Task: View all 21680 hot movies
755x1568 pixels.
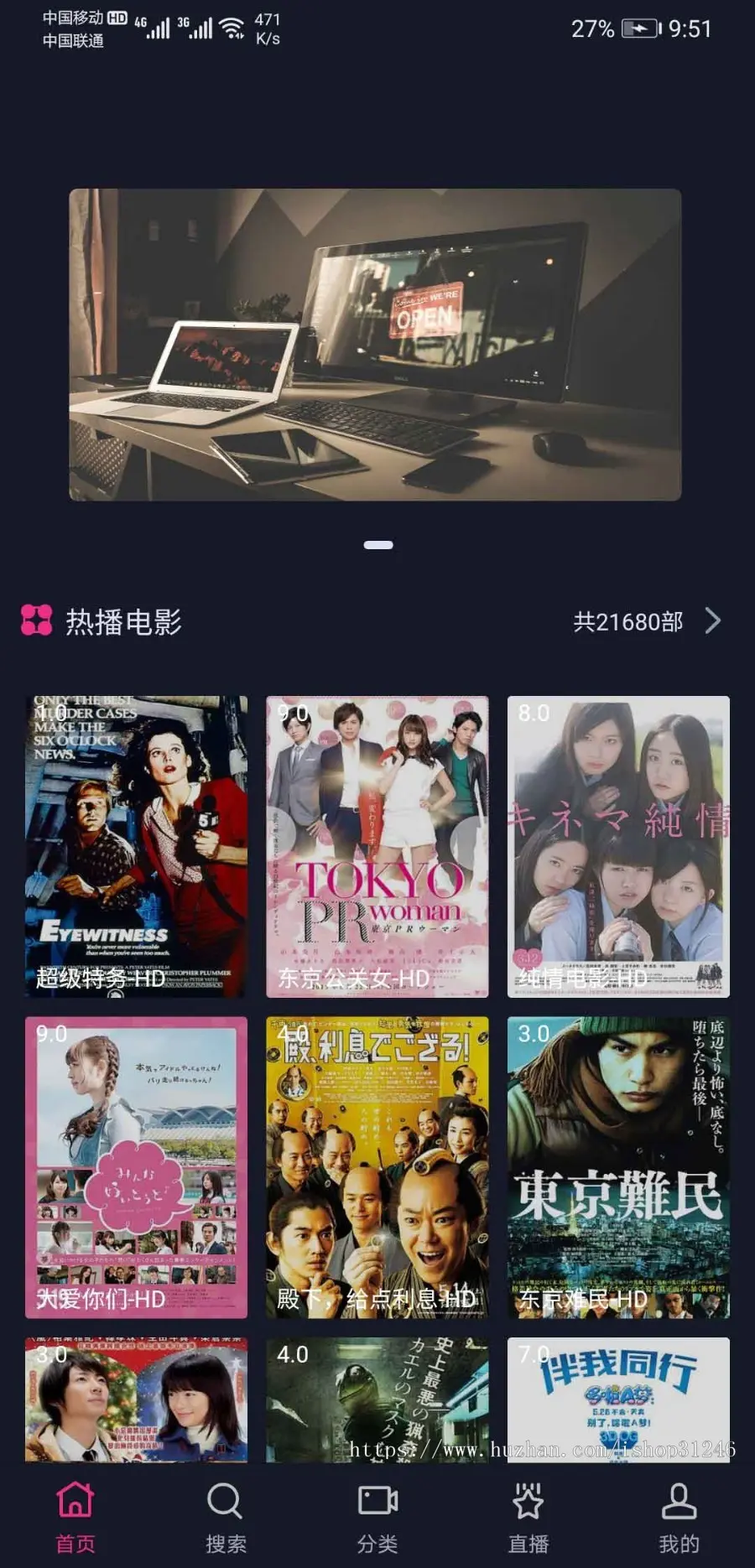Action: point(647,621)
